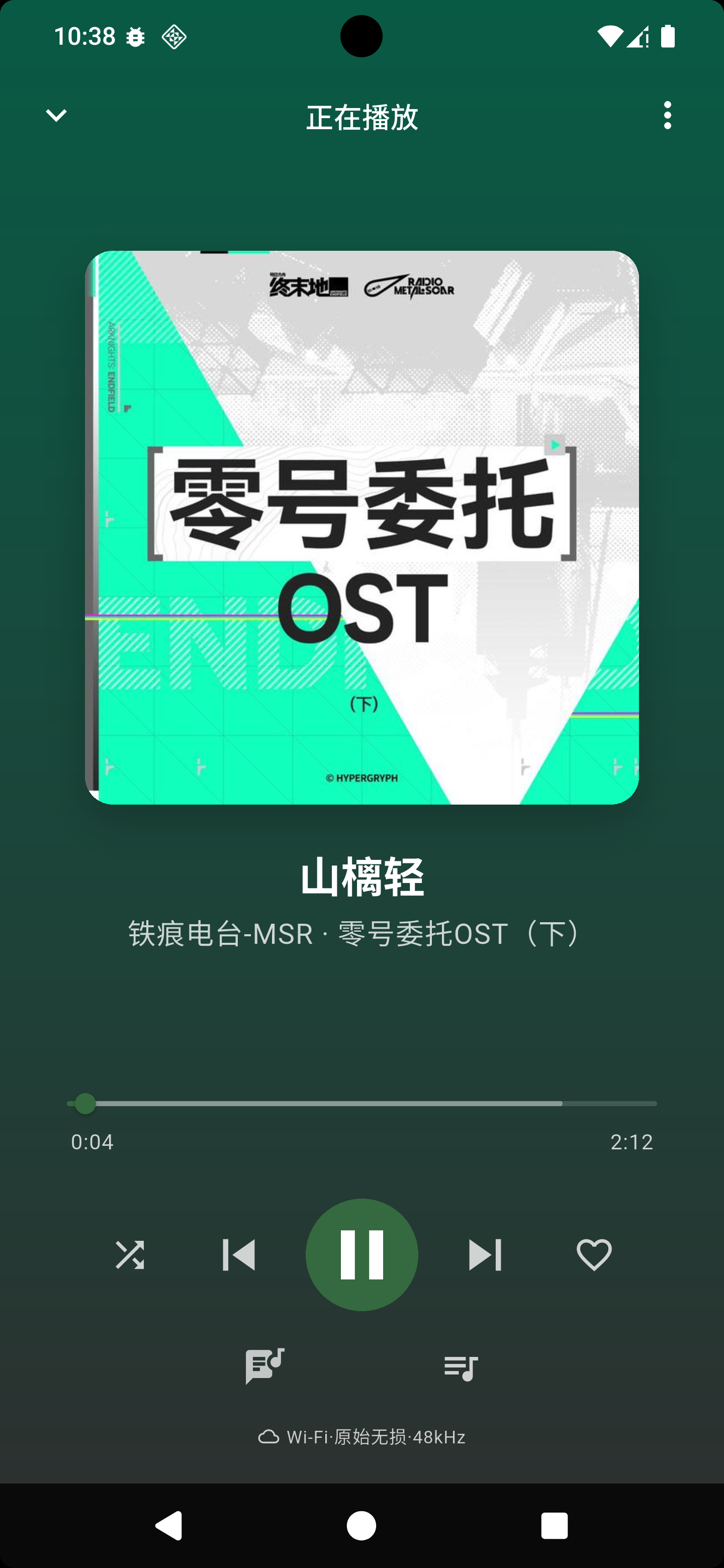Tap the 零号委托 OST album cover
Viewport: 724px width, 1568px height.
click(x=361, y=527)
